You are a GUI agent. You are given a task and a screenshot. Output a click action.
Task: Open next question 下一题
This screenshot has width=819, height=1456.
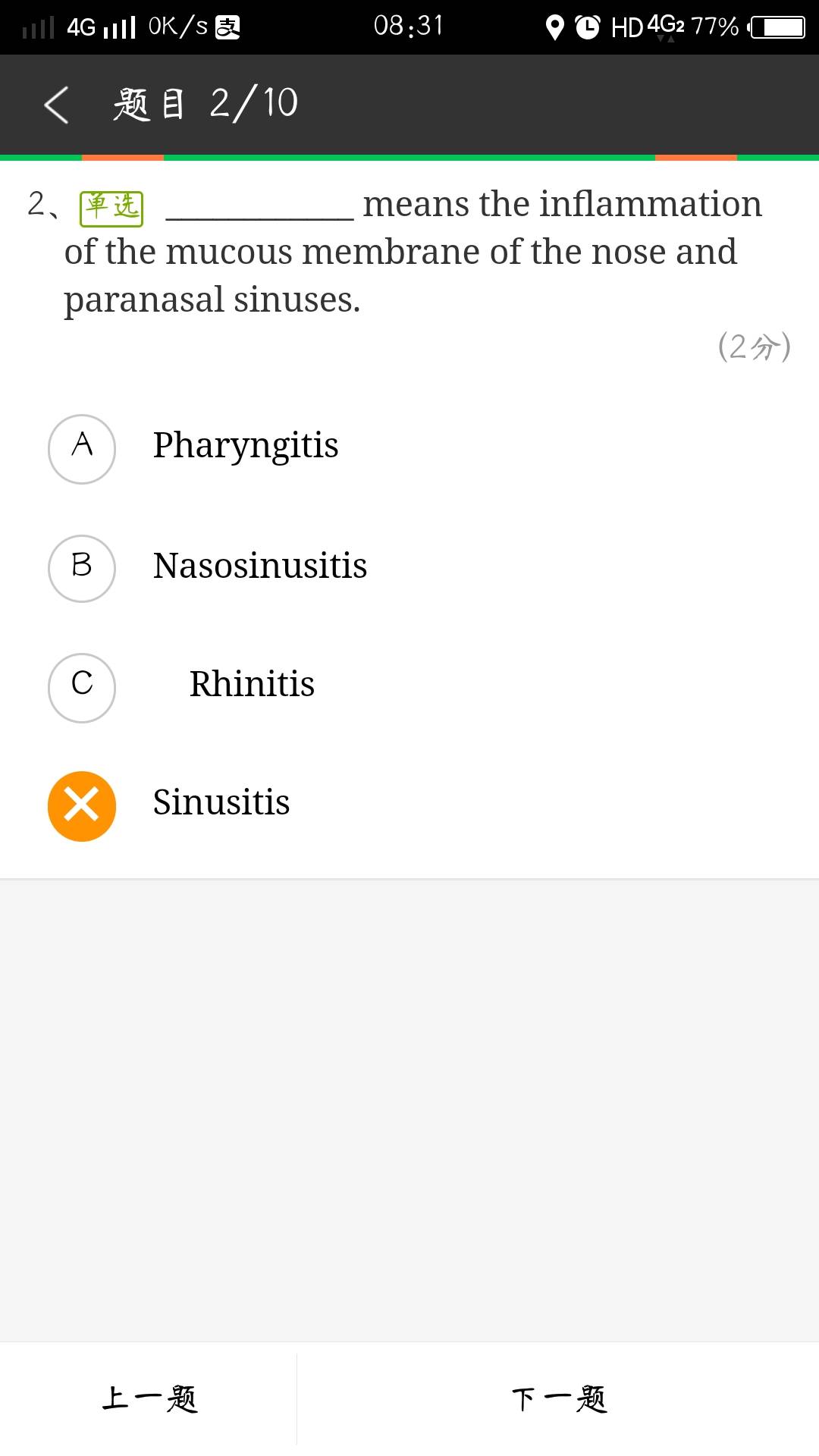click(x=559, y=1398)
